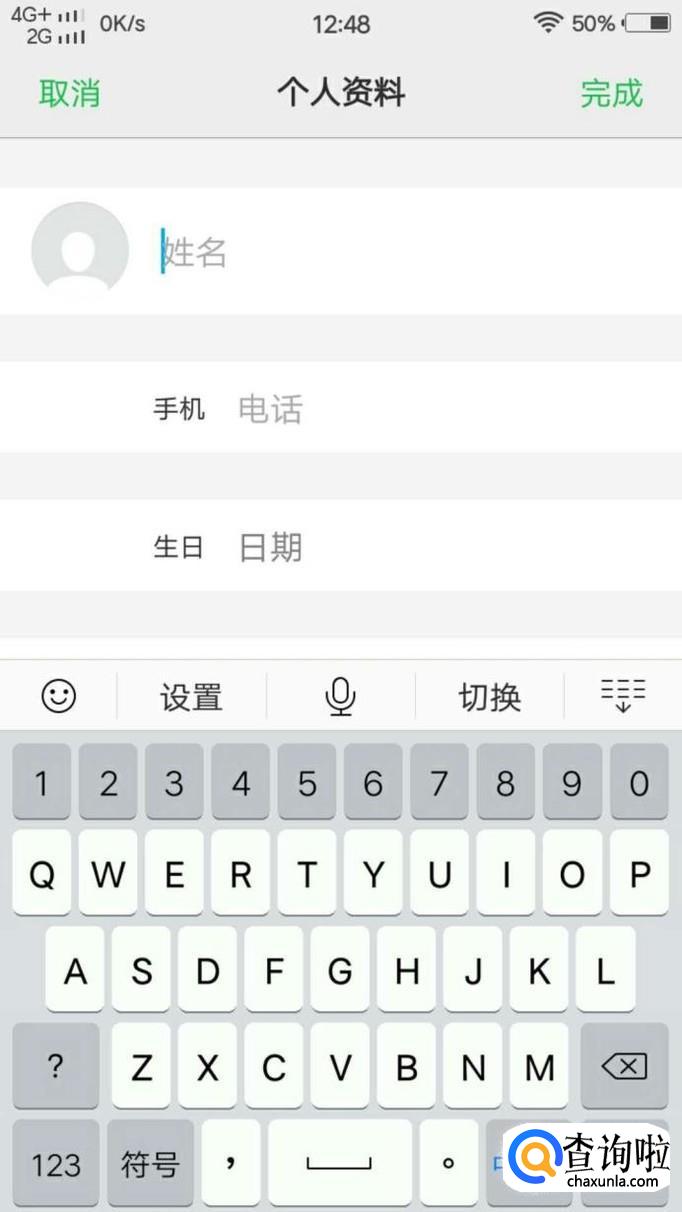The width and height of the screenshot is (682, 1212).
Task: Open the keyboard emoji panel
Action: [59, 696]
